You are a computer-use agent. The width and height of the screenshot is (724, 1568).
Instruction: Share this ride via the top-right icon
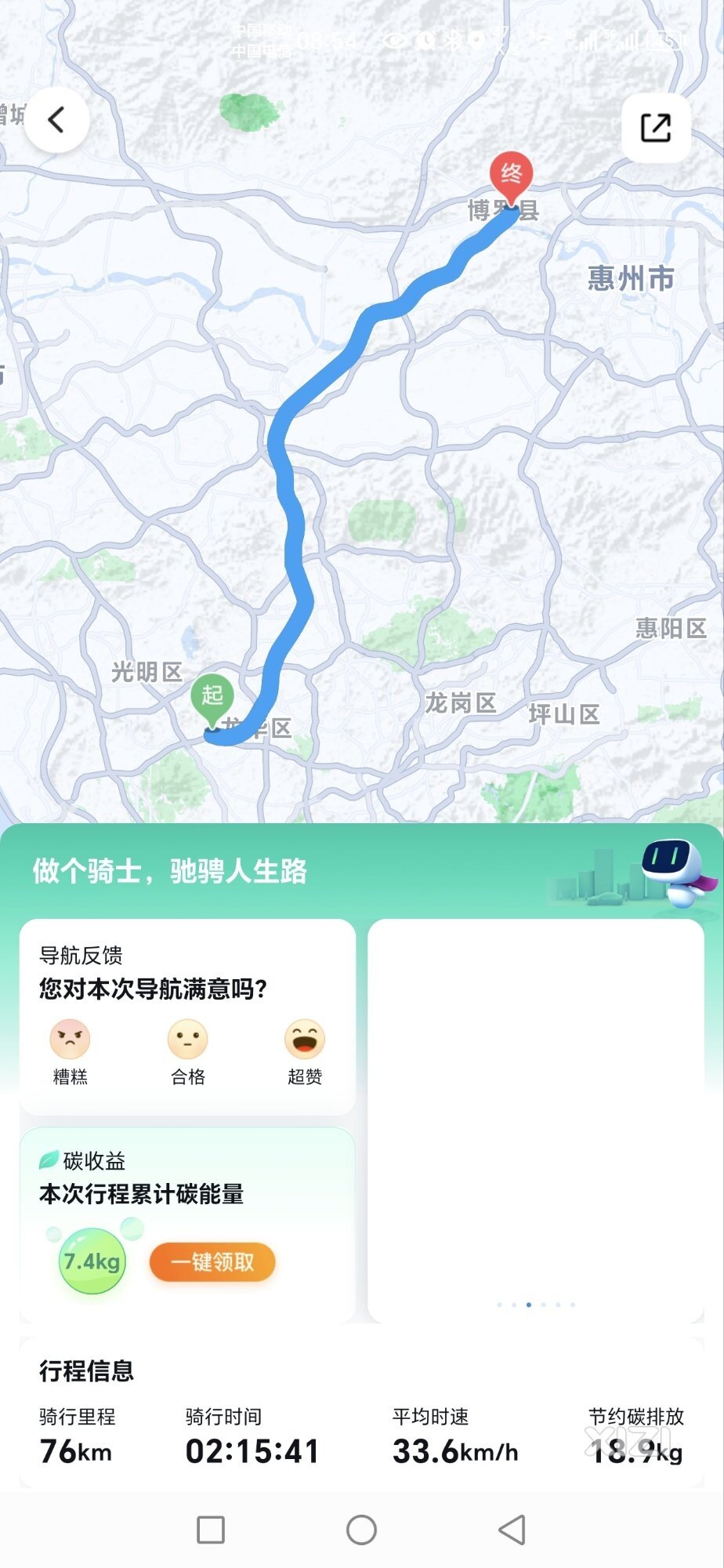656,128
